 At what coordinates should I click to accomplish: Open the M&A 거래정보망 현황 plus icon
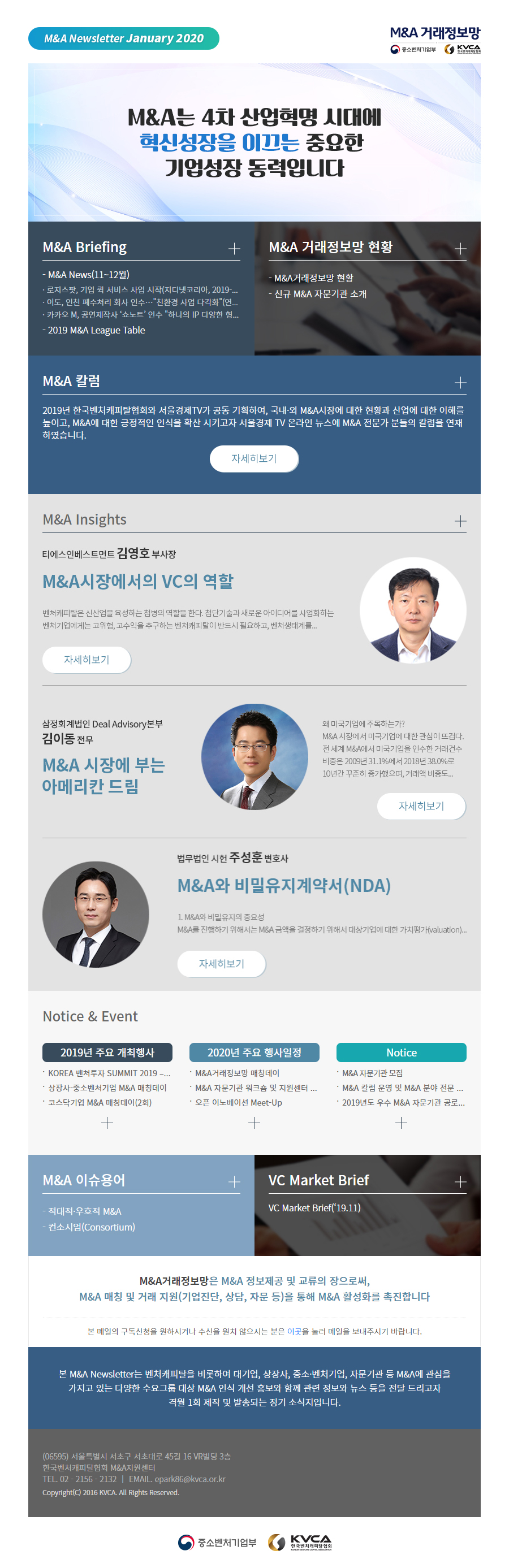point(460,249)
